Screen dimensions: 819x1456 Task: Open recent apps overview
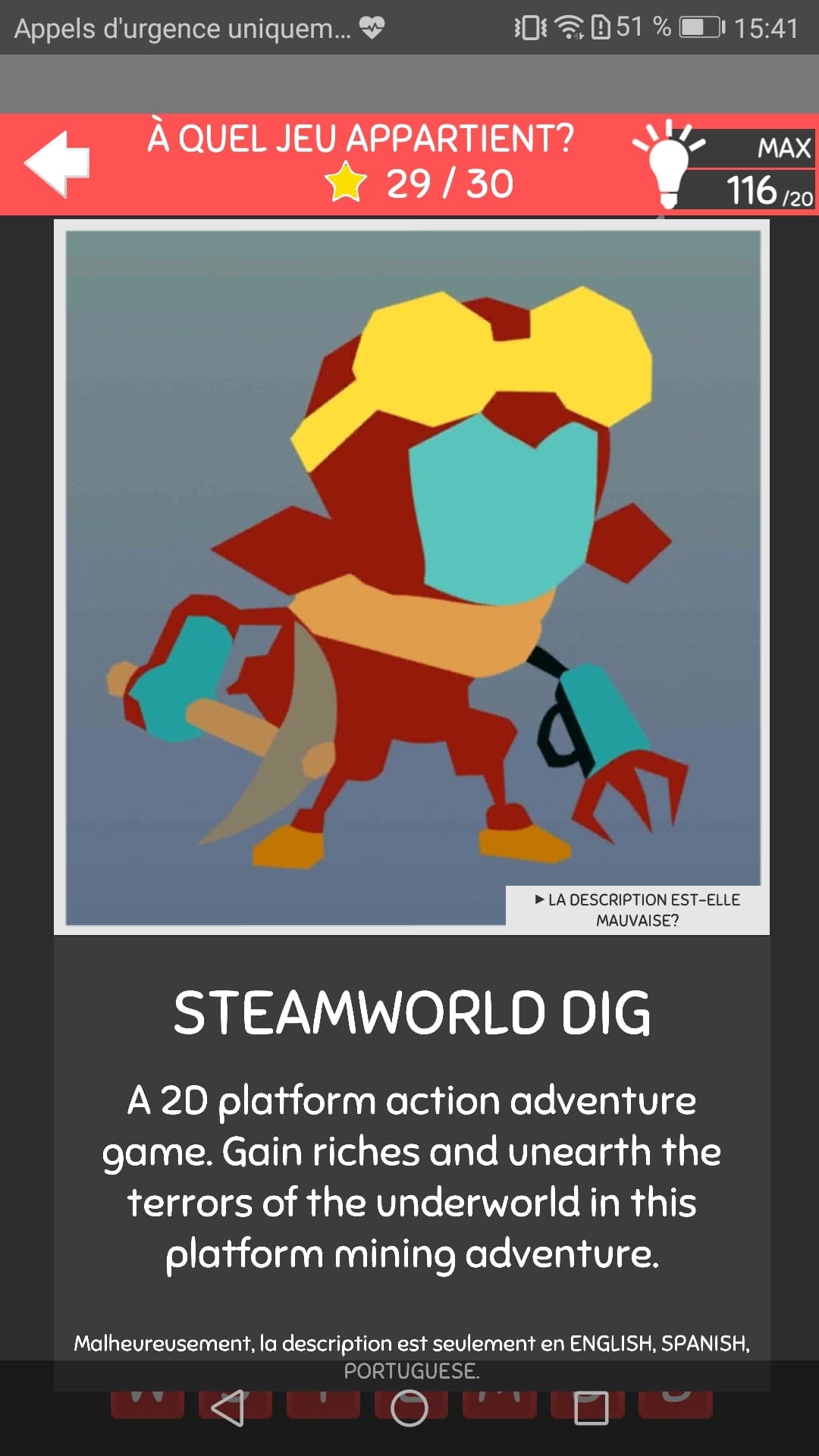click(x=591, y=1408)
